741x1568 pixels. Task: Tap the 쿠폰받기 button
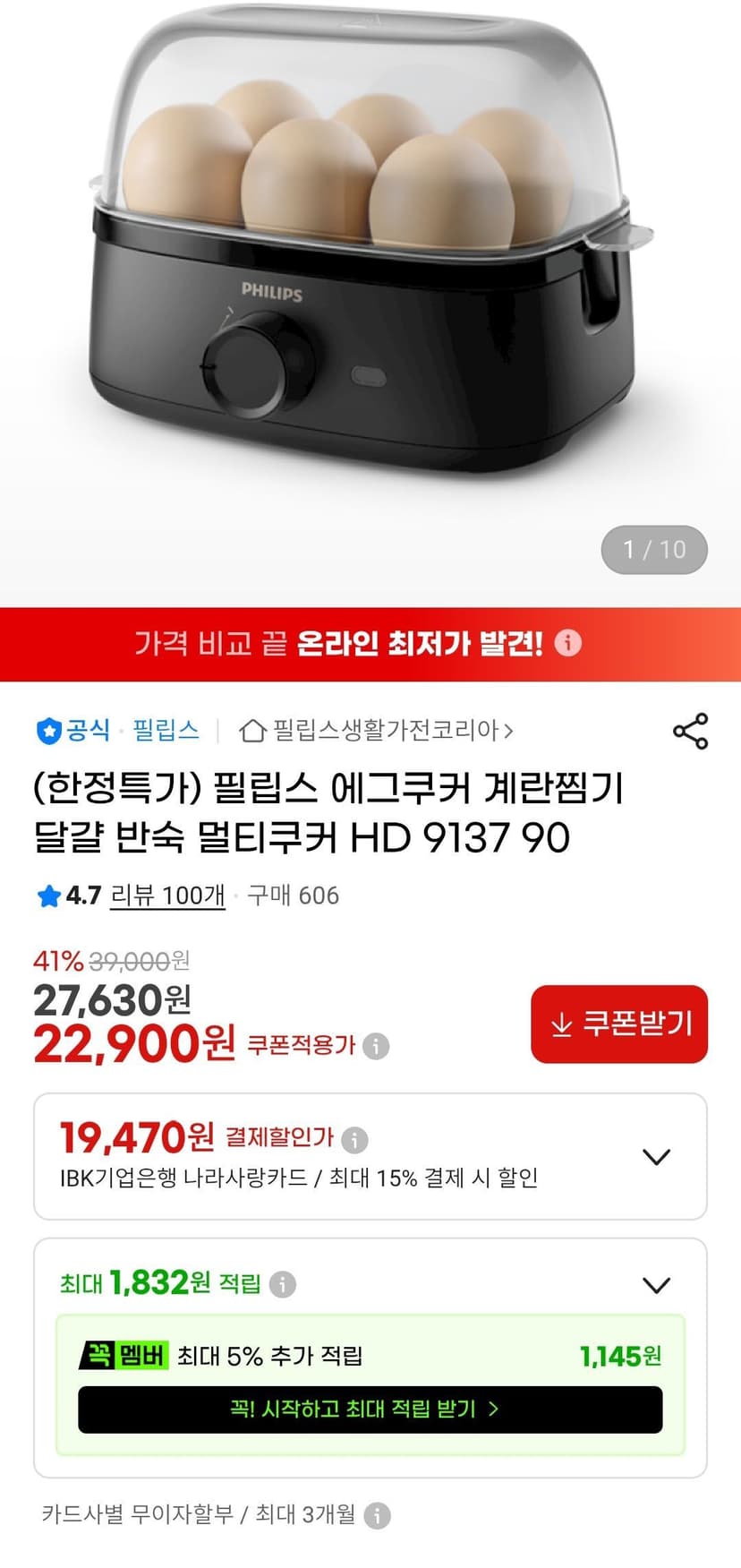619,1024
